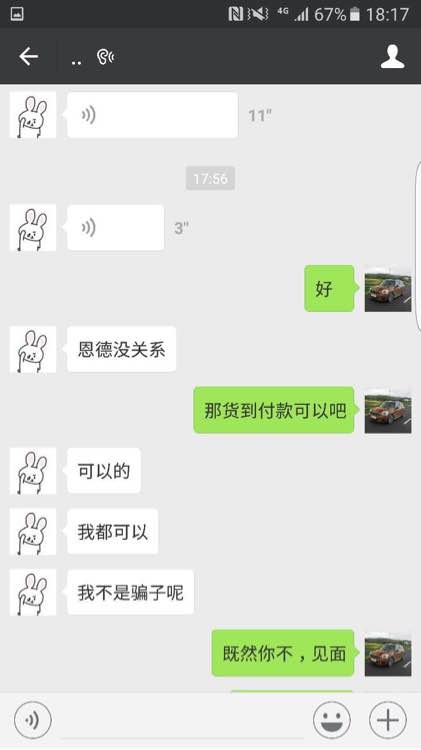Open the plus attachment menu
Screen dimensions: 421x750
[388, 719]
